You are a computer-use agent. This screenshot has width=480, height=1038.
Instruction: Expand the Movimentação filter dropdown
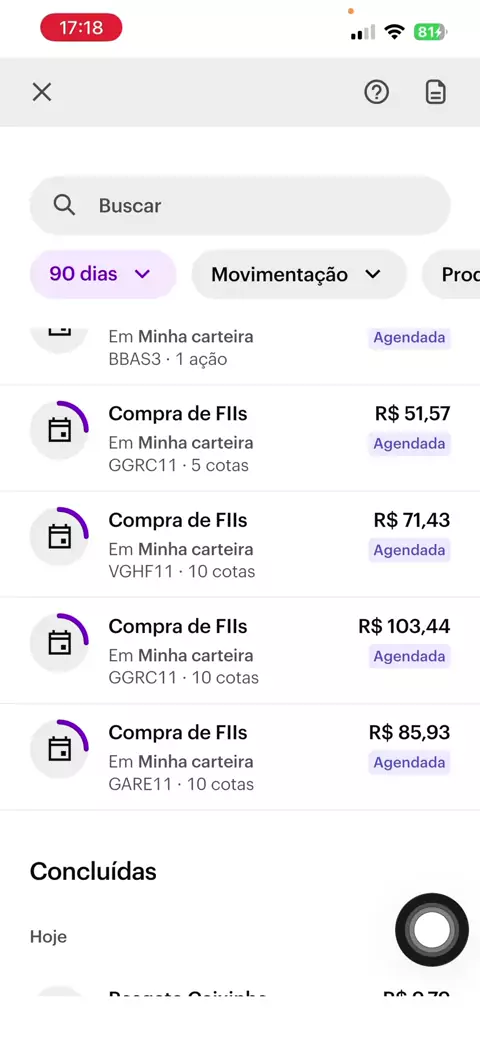[x=299, y=274]
